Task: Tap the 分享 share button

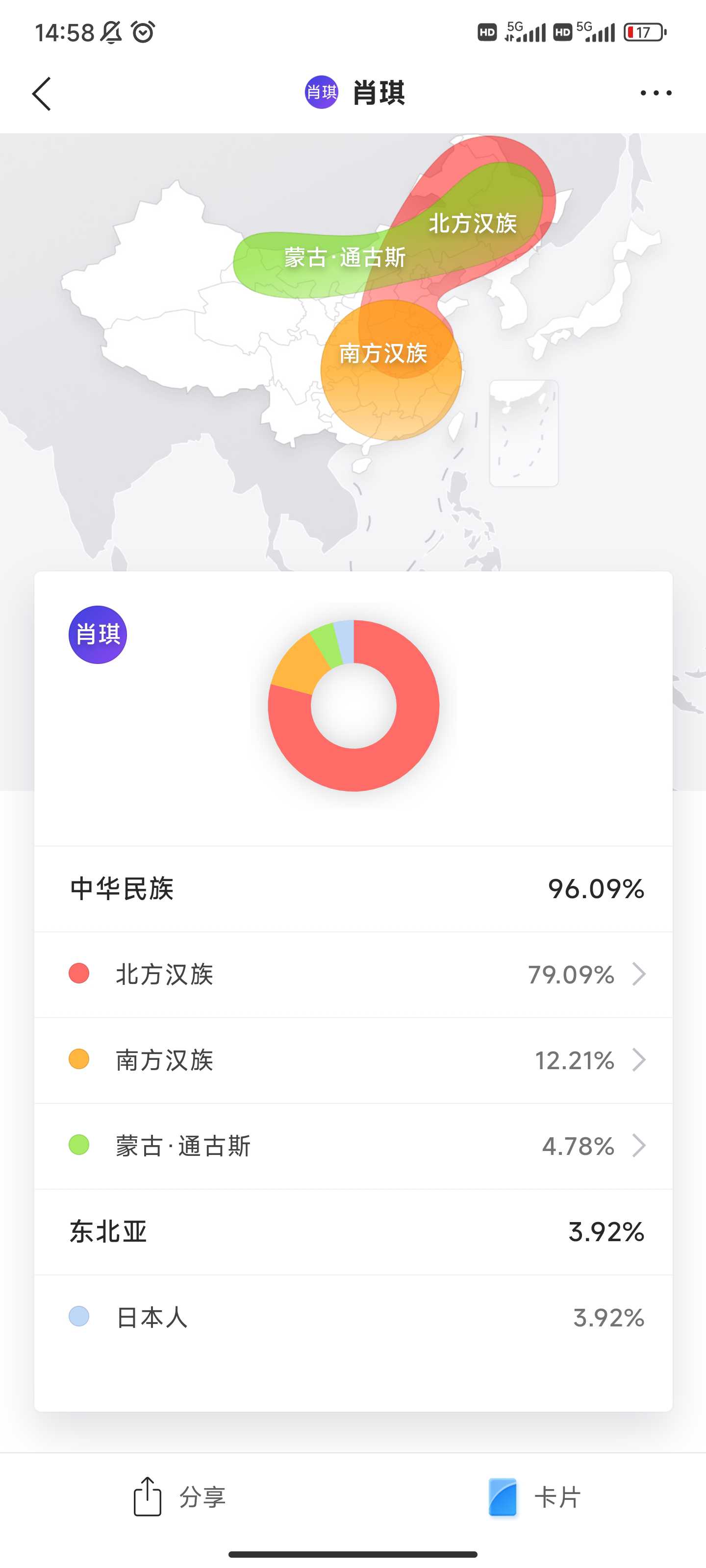Action: [x=180, y=1496]
